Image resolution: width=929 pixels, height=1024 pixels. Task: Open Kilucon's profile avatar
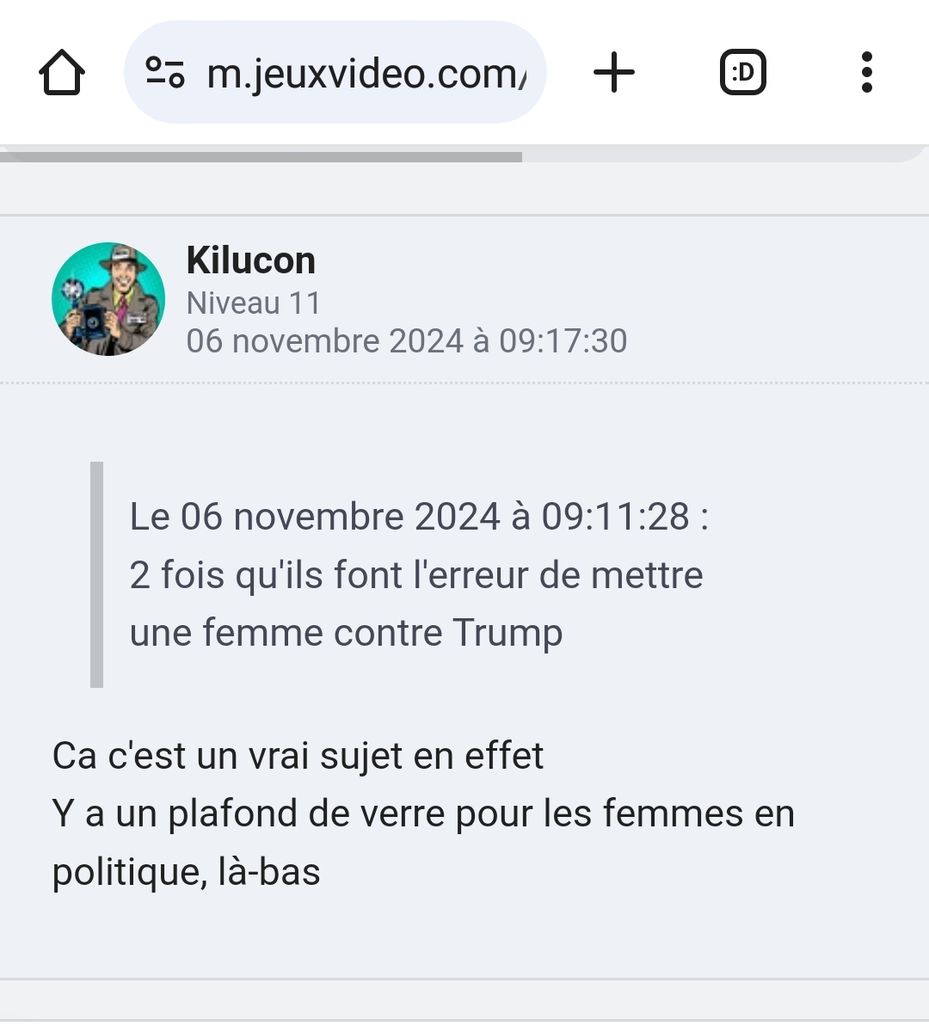pos(108,299)
